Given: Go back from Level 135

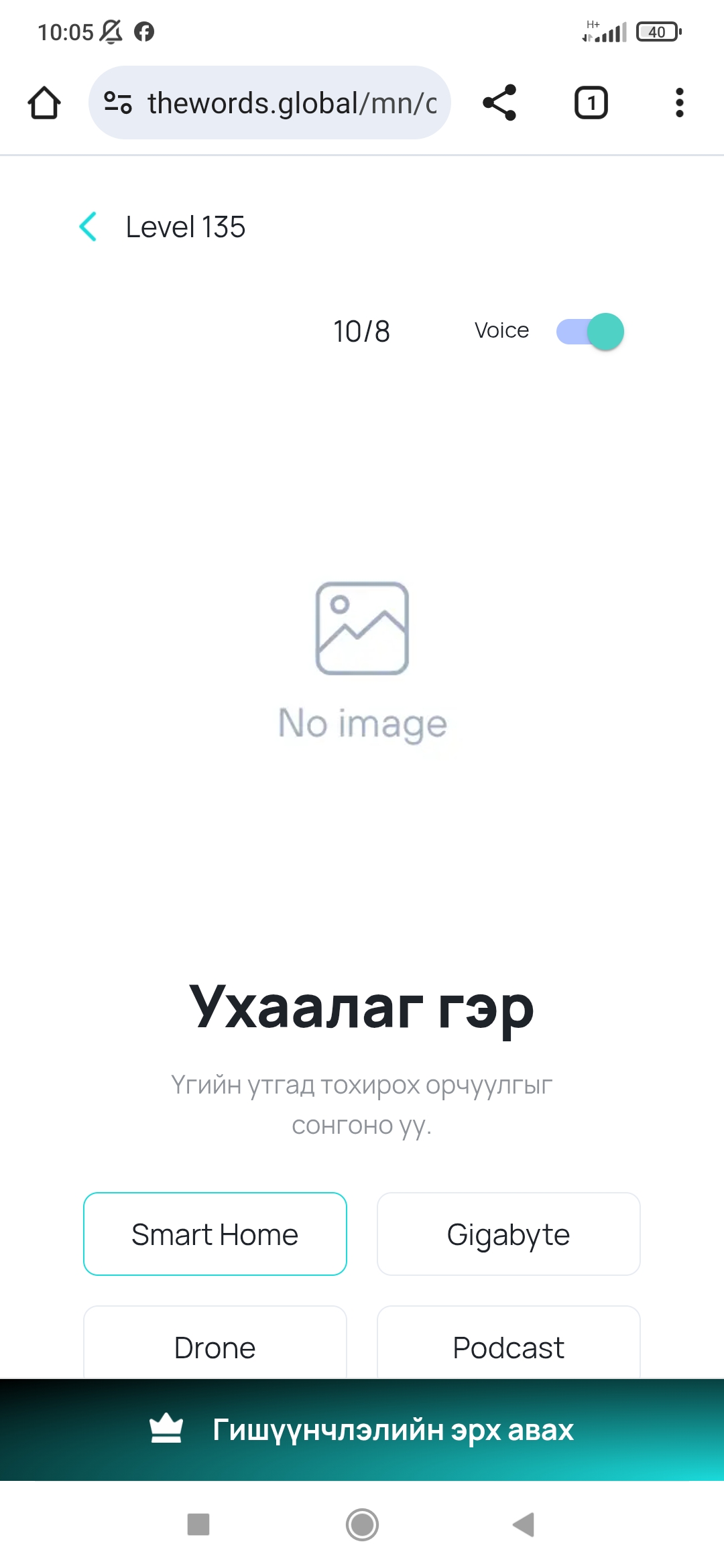Looking at the screenshot, I should tap(88, 226).
